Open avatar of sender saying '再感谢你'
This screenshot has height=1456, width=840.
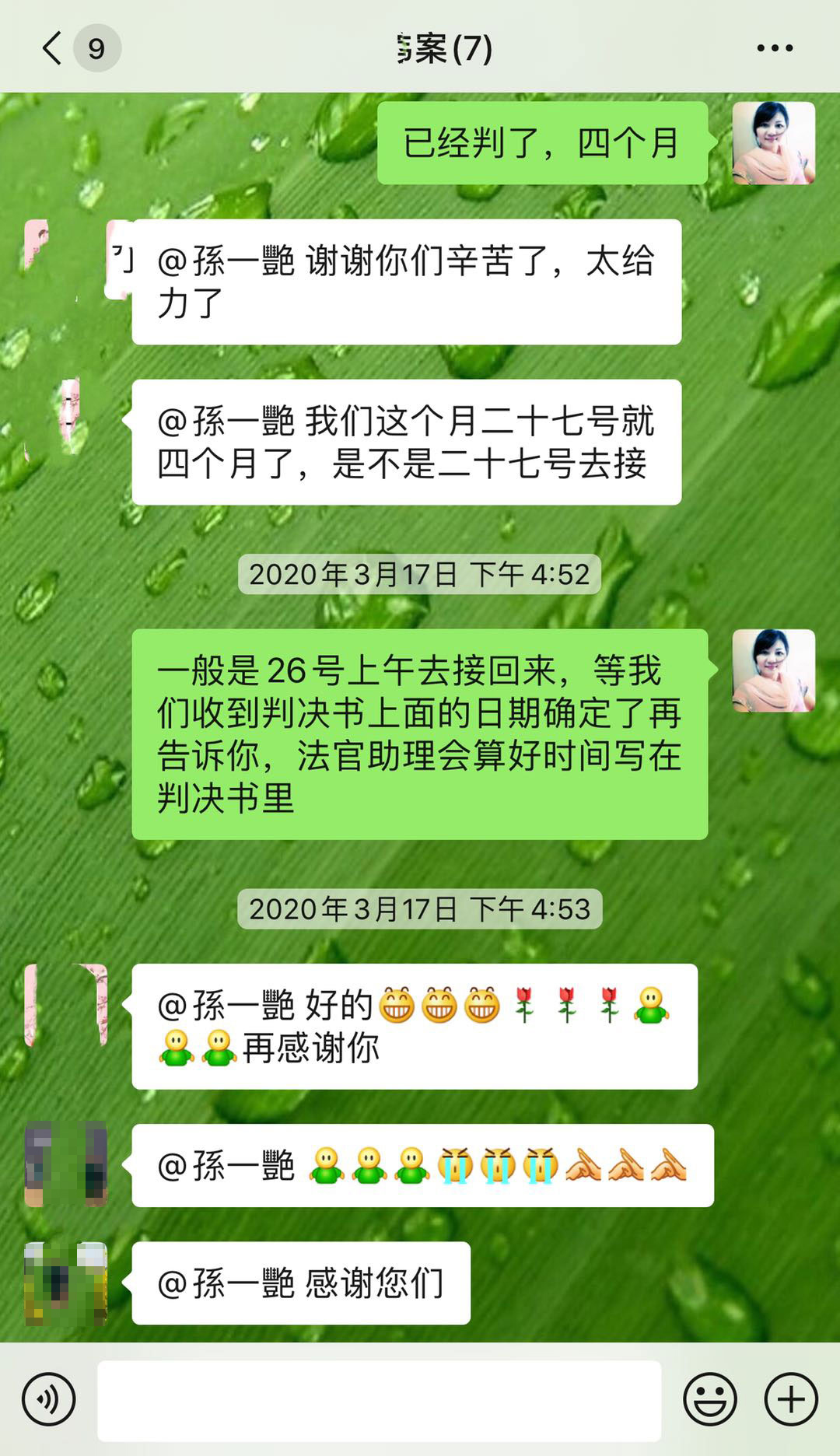(x=66, y=1005)
